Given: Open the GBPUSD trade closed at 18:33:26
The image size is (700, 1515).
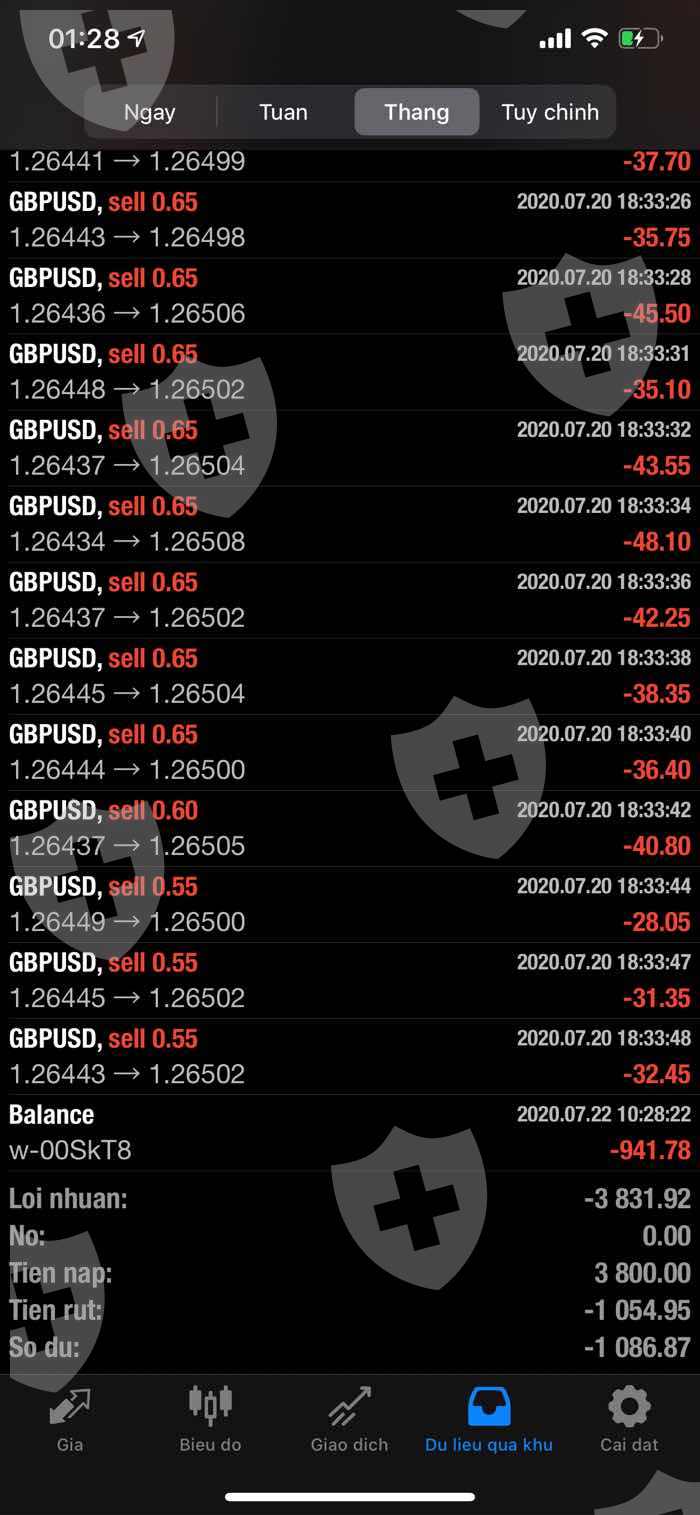Looking at the screenshot, I should click(x=350, y=220).
